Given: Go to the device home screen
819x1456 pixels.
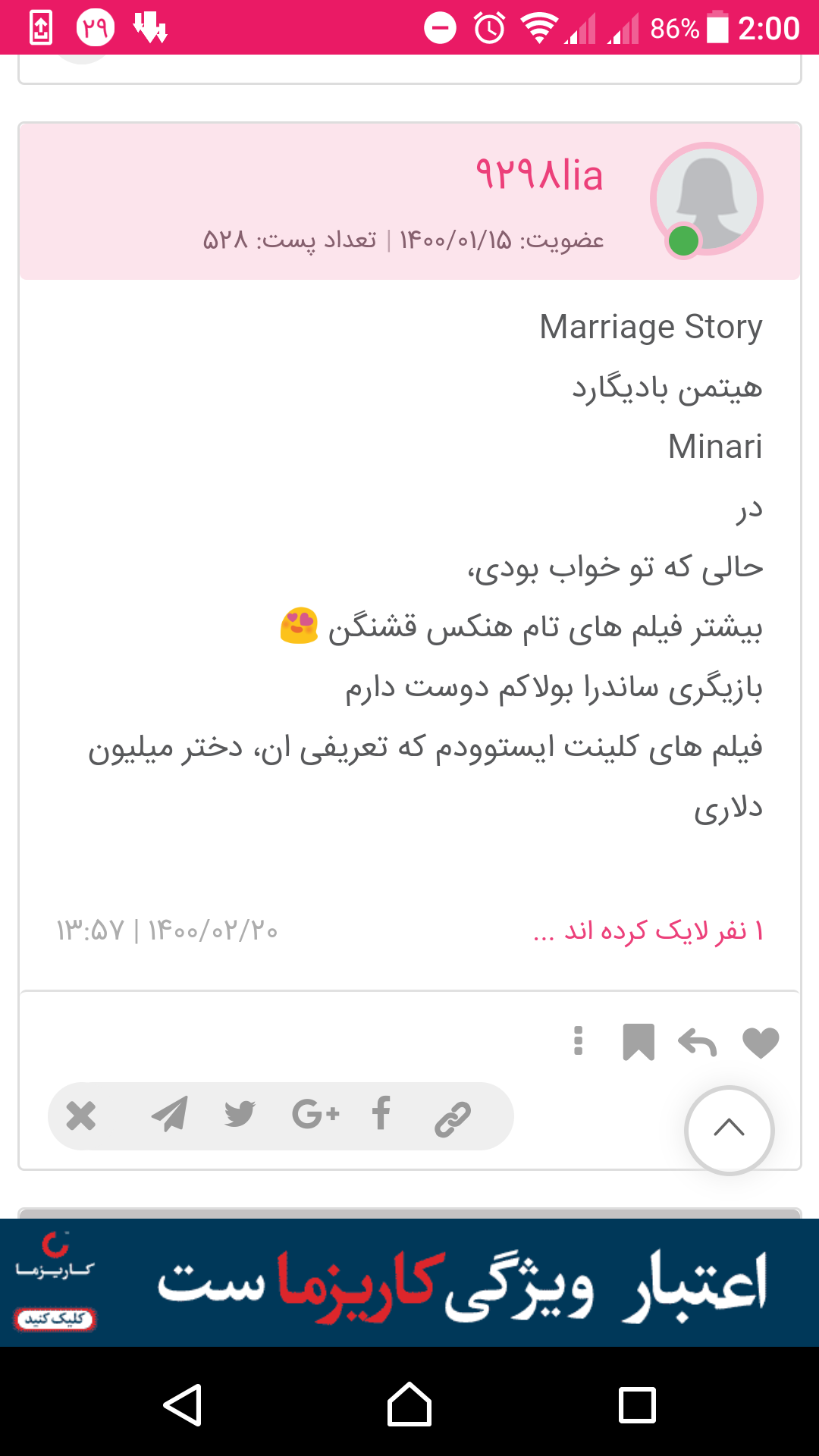Looking at the screenshot, I should tap(409, 1405).
